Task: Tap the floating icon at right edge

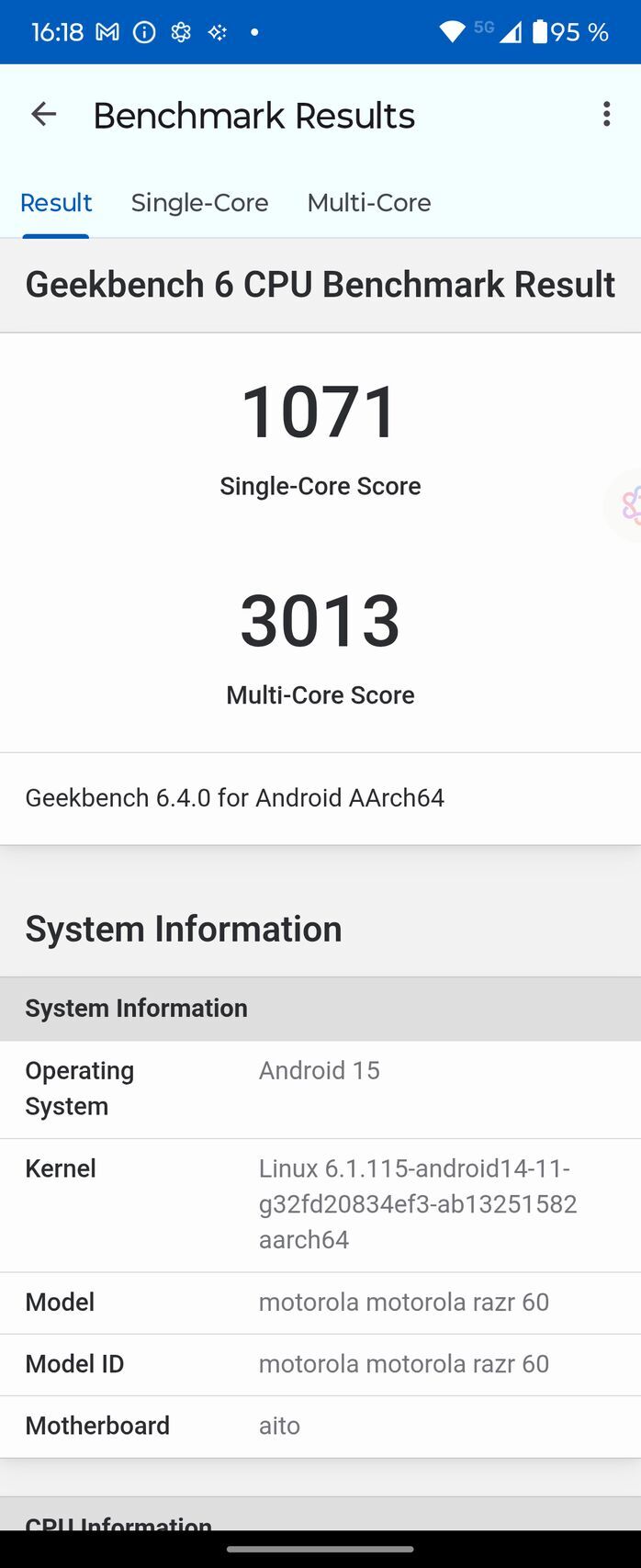Action: coord(628,504)
